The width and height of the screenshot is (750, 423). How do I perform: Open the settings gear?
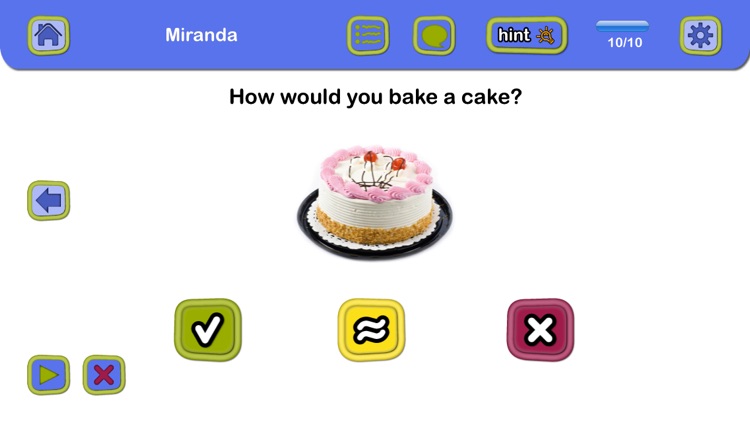click(x=700, y=35)
